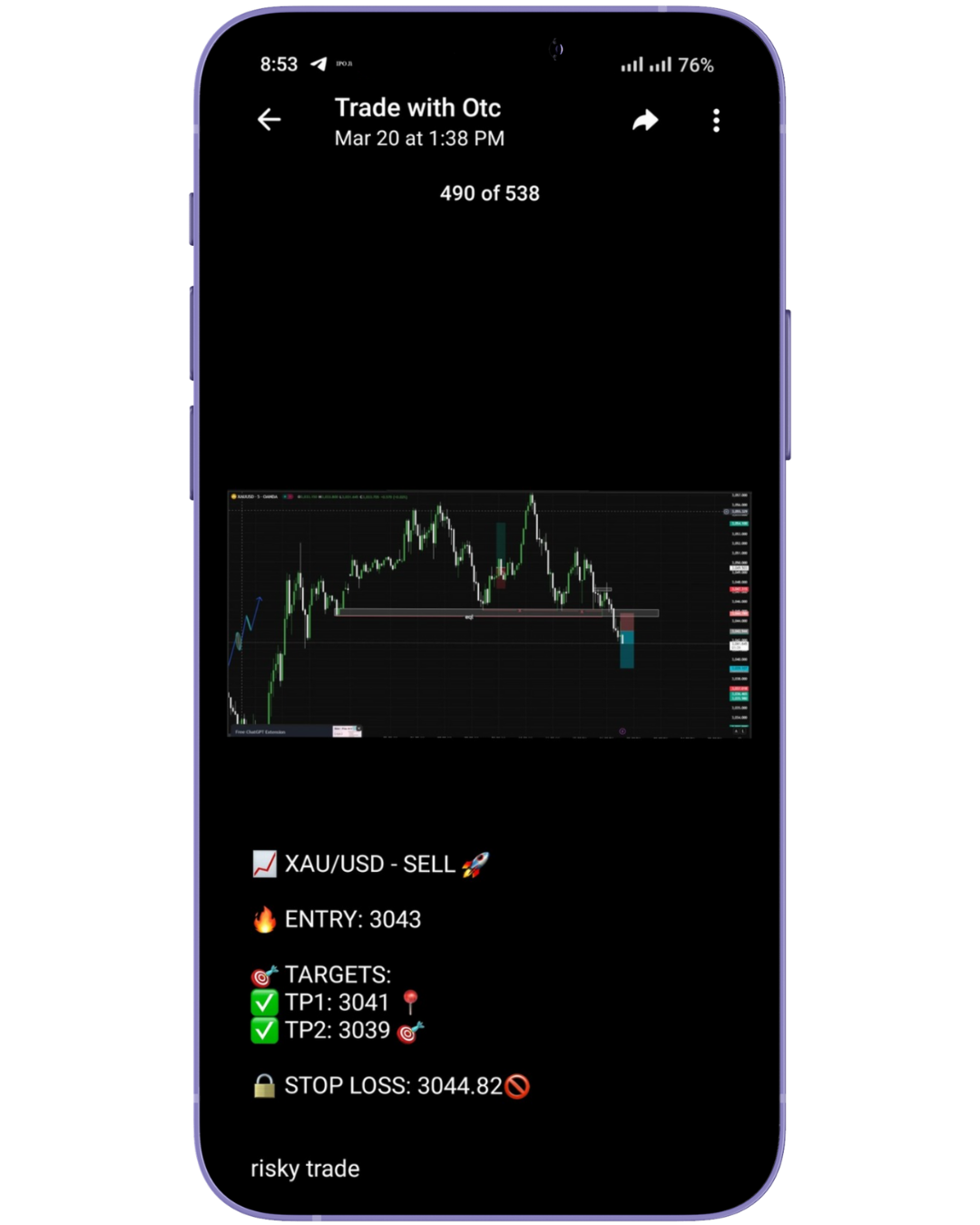The height and width of the screenshot is (1225, 980).
Task: Tap the XAU/USD chart image
Action: (x=489, y=614)
